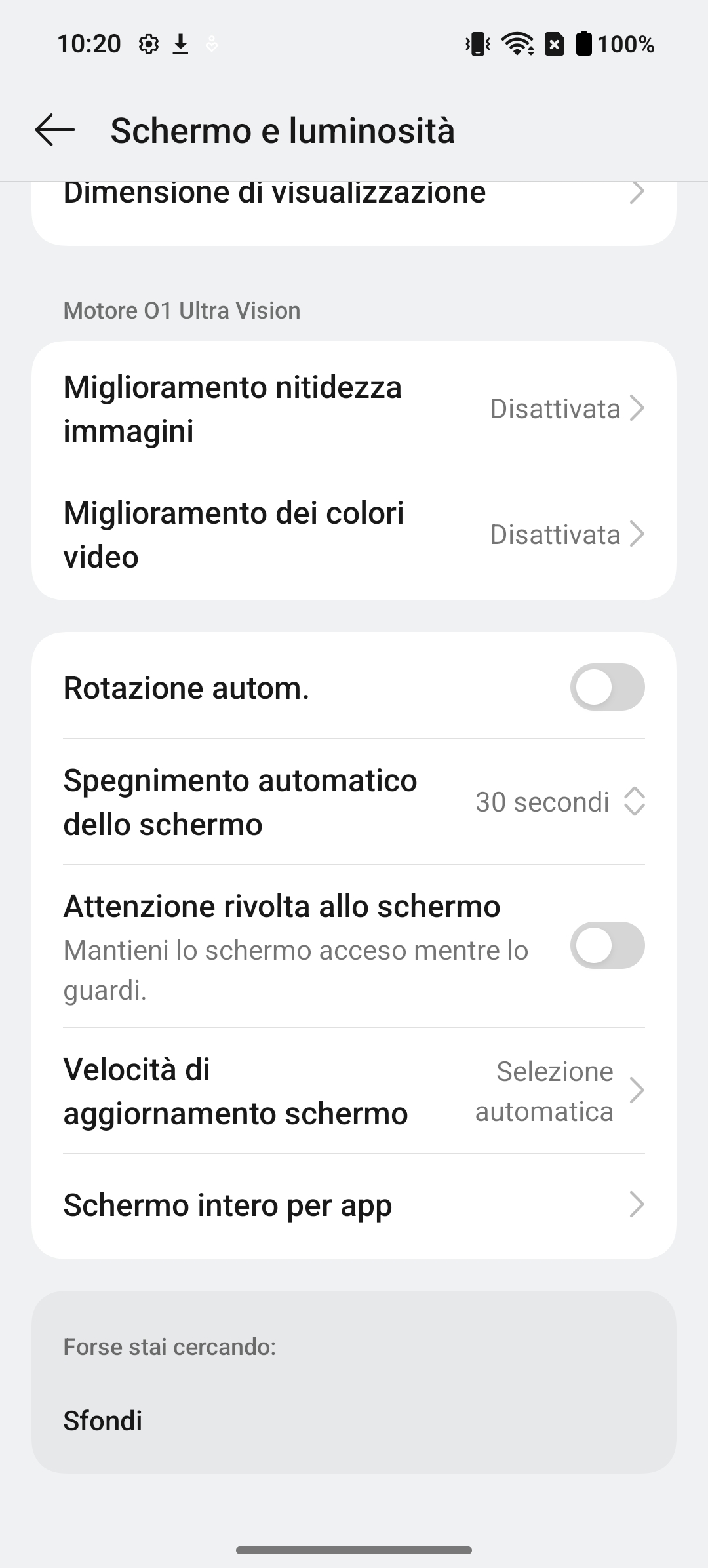The height and width of the screenshot is (1568, 708).
Task: Open Schermo intero per app
Action: [x=354, y=1205]
